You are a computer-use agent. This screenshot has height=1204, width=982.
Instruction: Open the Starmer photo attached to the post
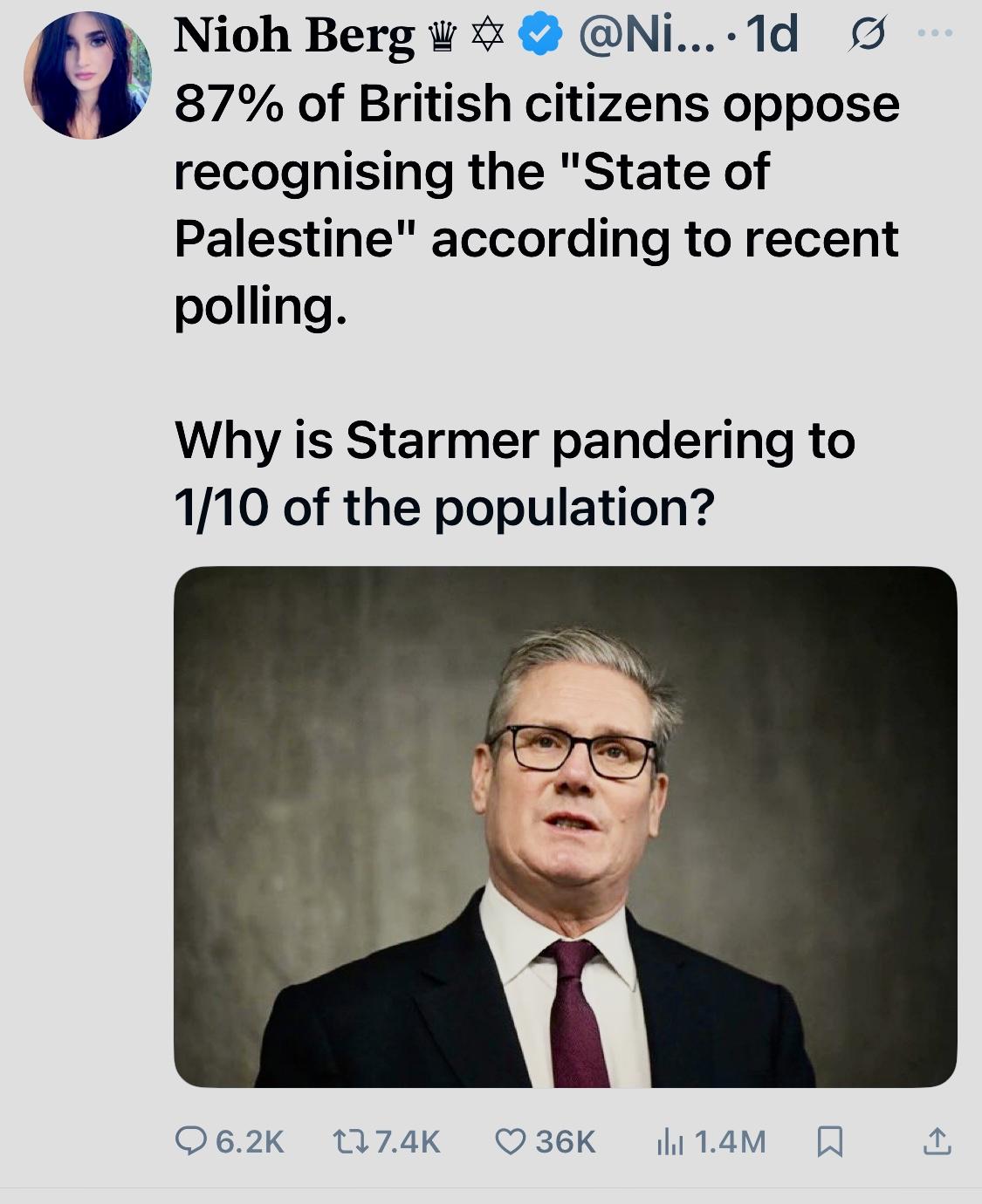(565, 826)
